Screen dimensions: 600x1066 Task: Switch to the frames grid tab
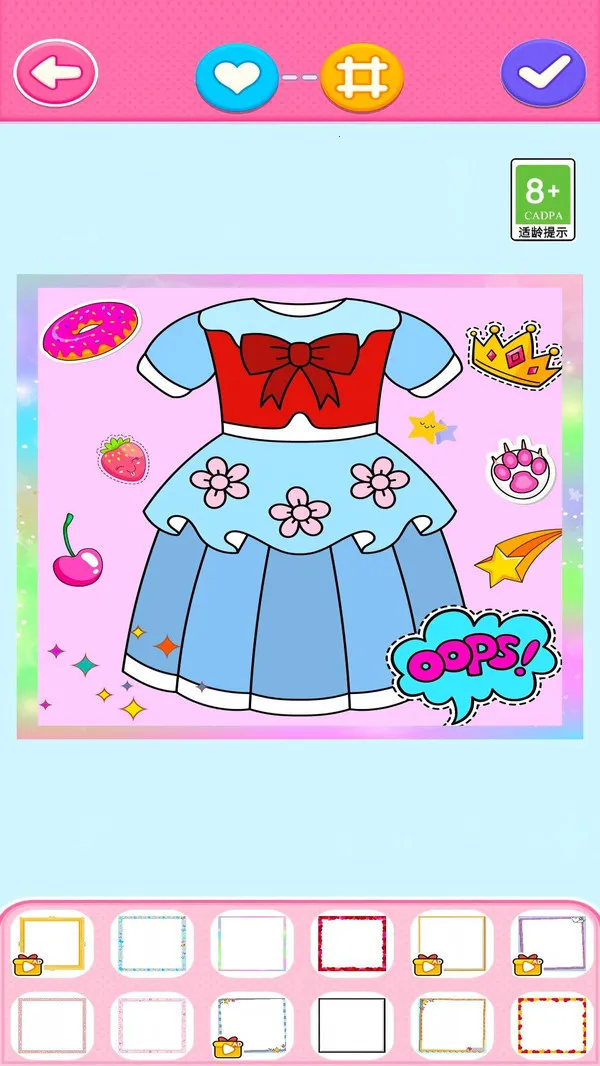click(362, 76)
